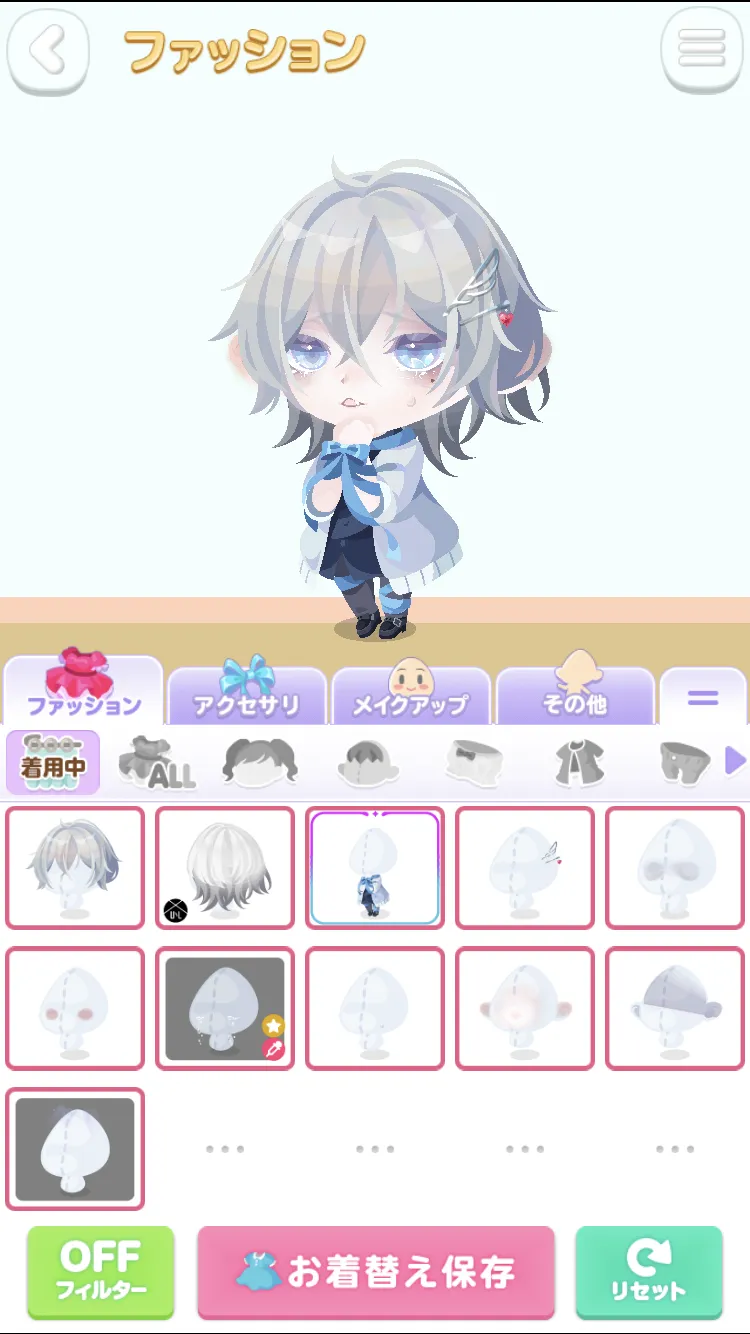
Task: Show the 着用中 worn items filter
Action: pos(53,762)
